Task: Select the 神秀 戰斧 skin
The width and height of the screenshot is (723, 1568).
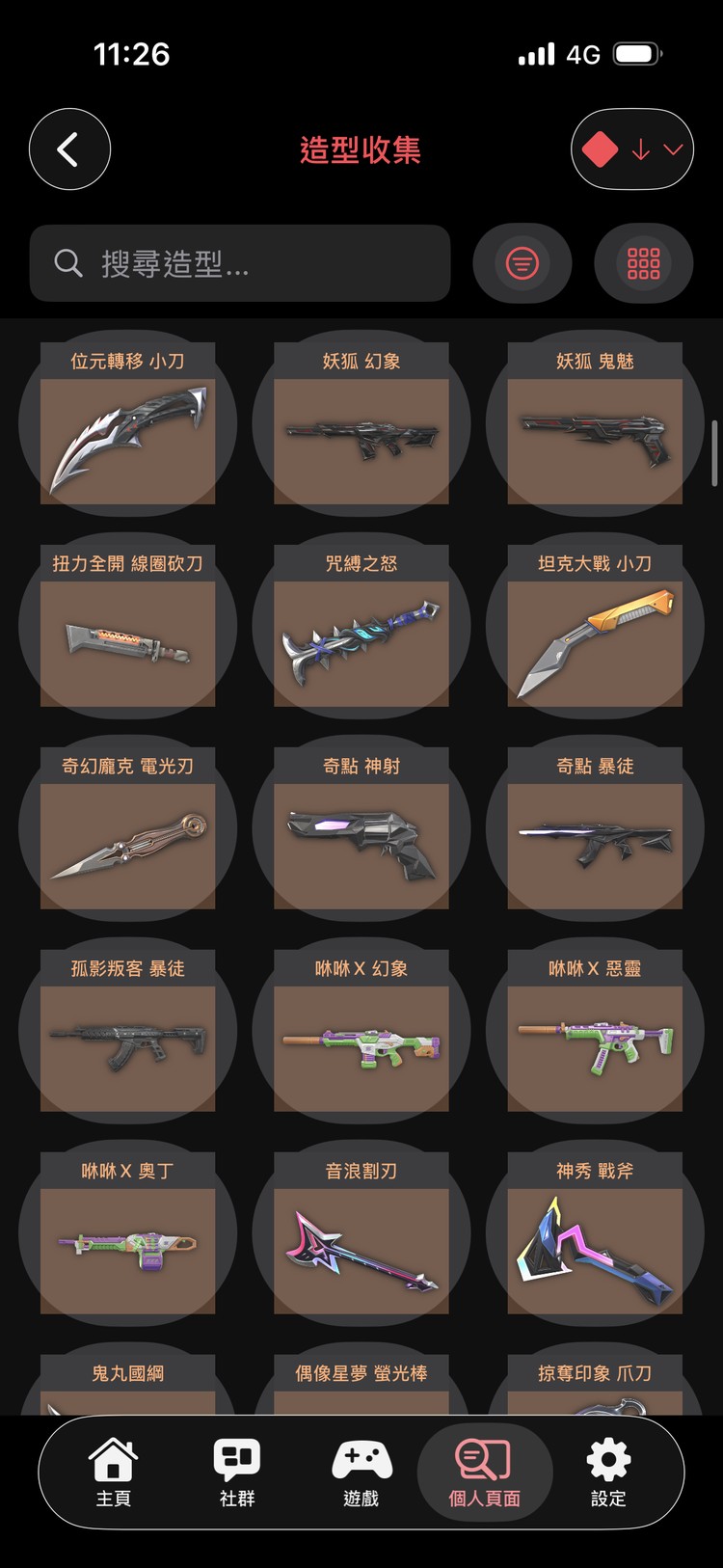Action: click(x=595, y=1233)
